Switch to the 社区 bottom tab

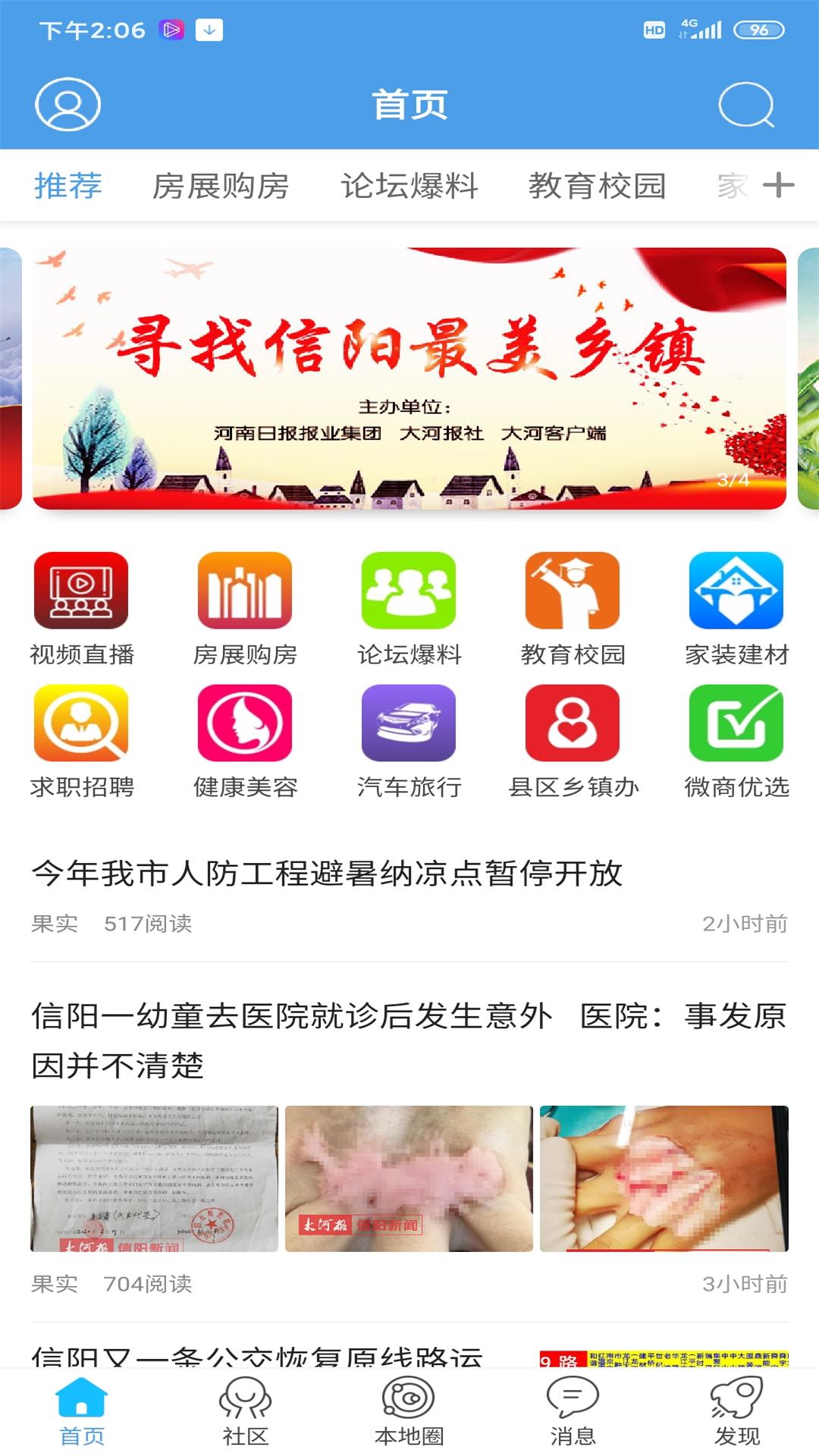[x=245, y=1410]
